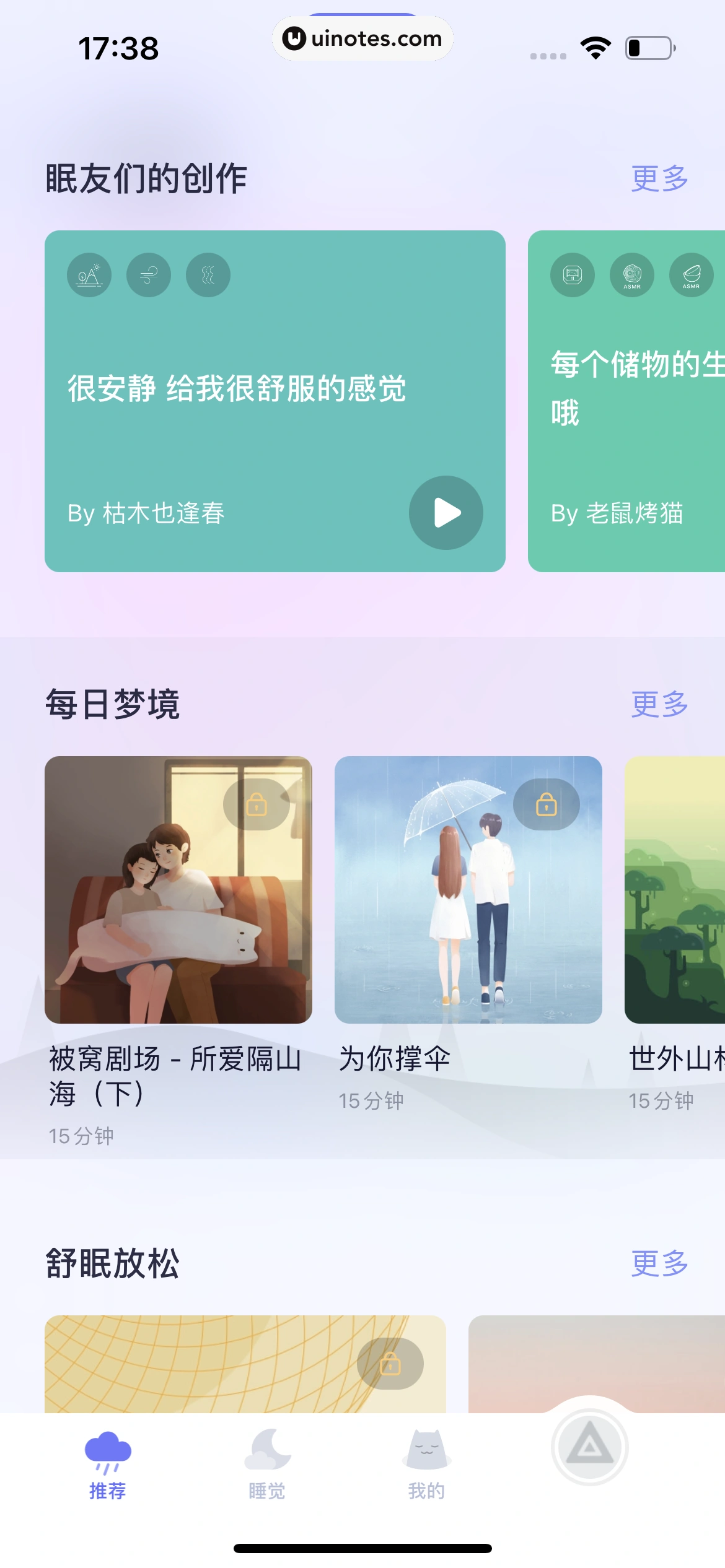Image resolution: width=725 pixels, height=1568 pixels.
Task: Click the bridge icon on 老鼠烤猫's card
Action: click(572, 275)
